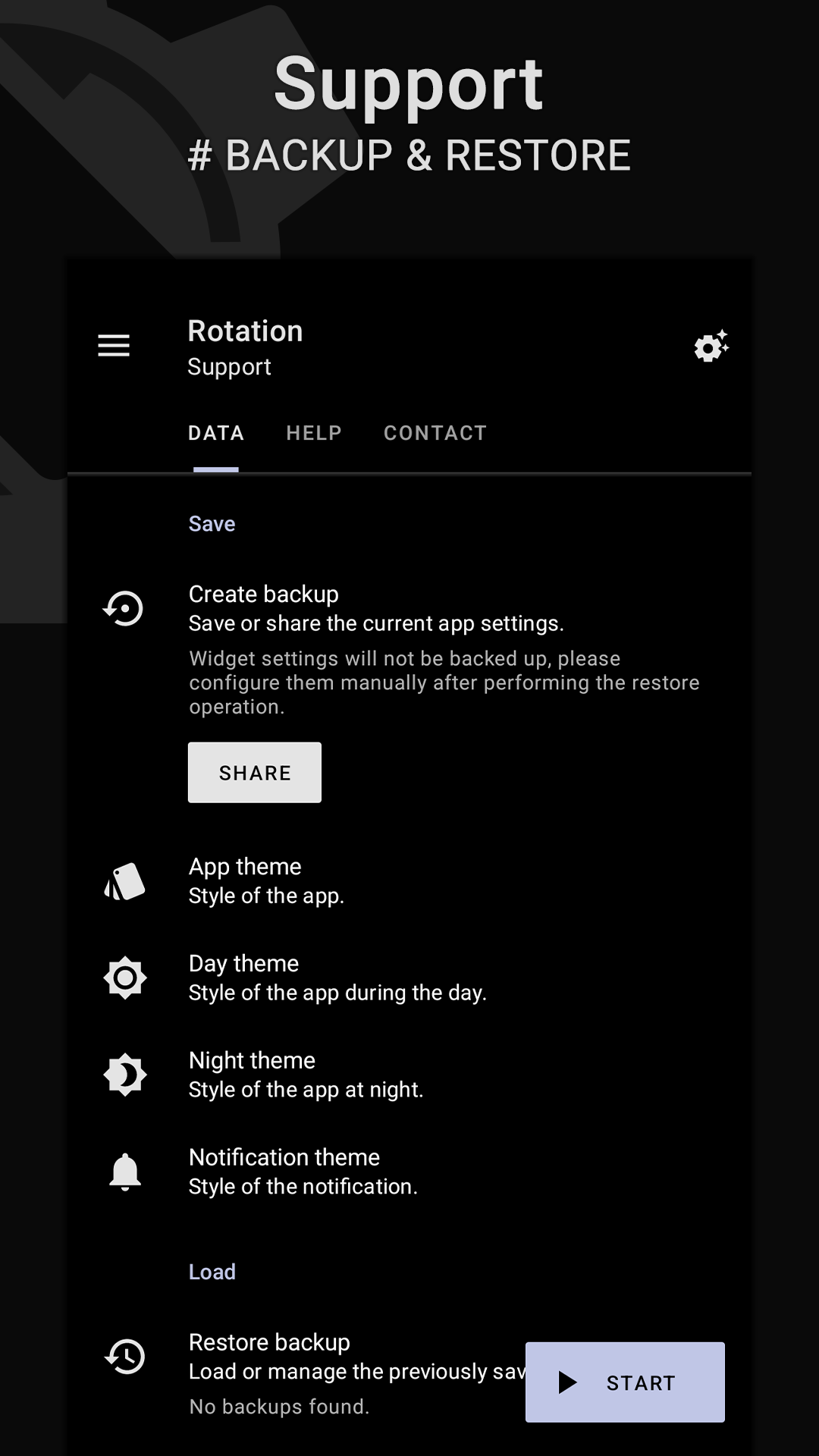
Task: Open the navigation drawer menu
Action: (114, 346)
